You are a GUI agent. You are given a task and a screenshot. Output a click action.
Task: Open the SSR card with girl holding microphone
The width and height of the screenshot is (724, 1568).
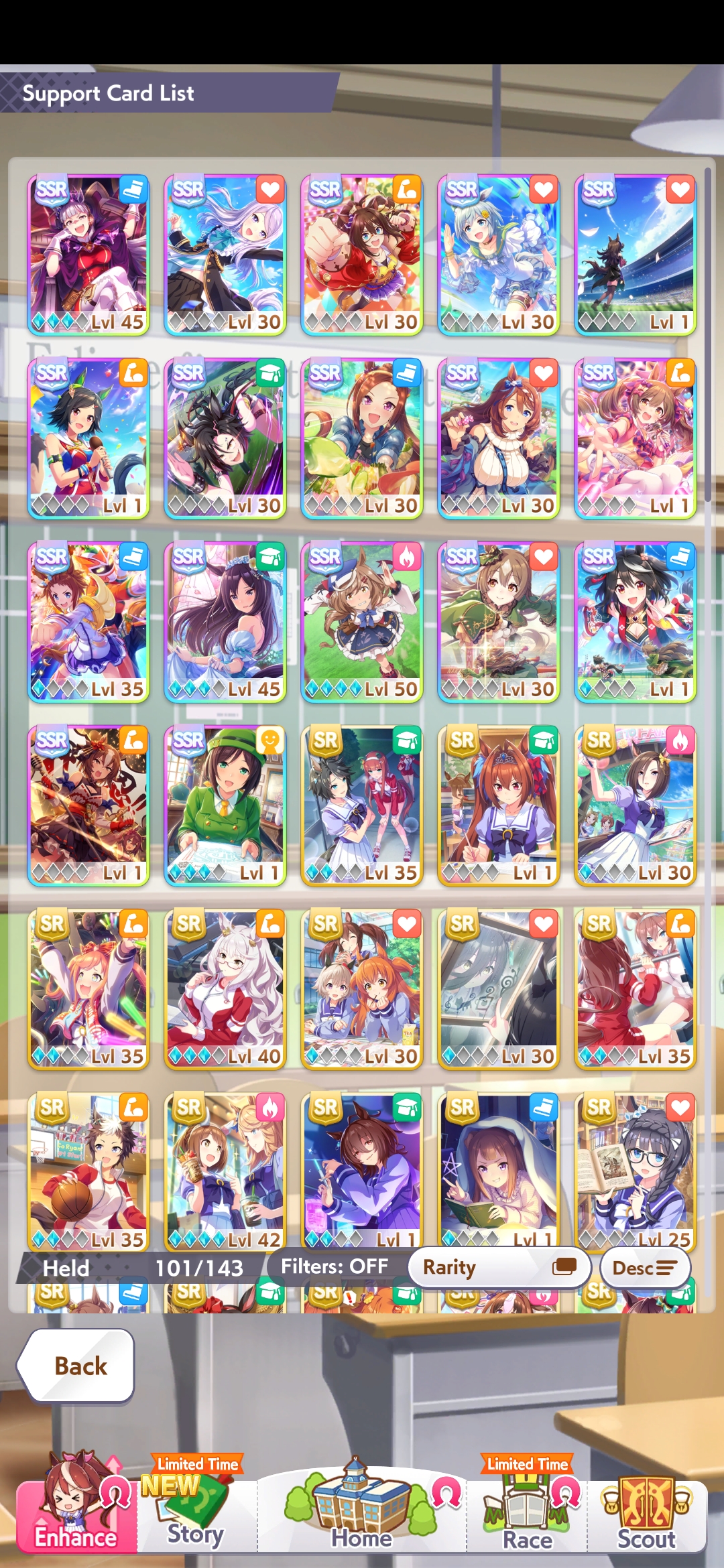click(88, 438)
